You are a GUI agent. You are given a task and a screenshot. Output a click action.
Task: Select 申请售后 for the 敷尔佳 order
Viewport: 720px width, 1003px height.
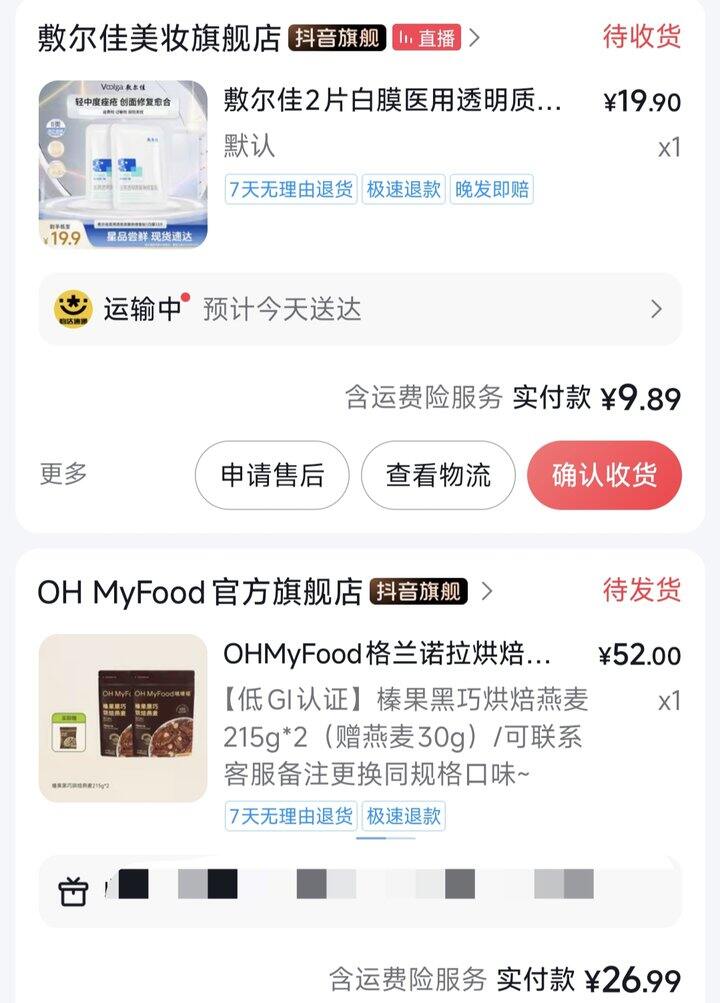(272, 476)
